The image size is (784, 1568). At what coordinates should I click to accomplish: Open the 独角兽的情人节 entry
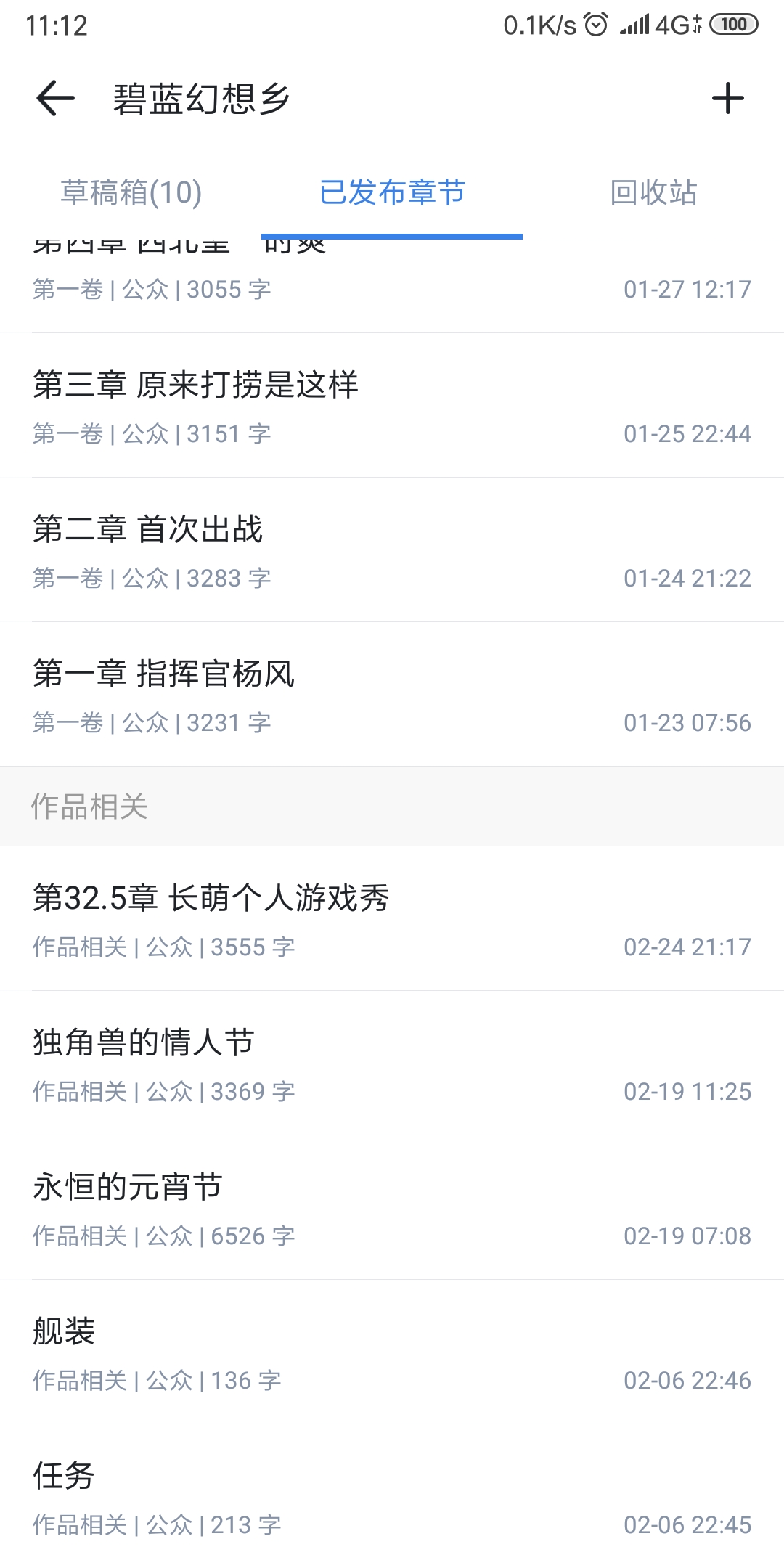(392, 1063)
